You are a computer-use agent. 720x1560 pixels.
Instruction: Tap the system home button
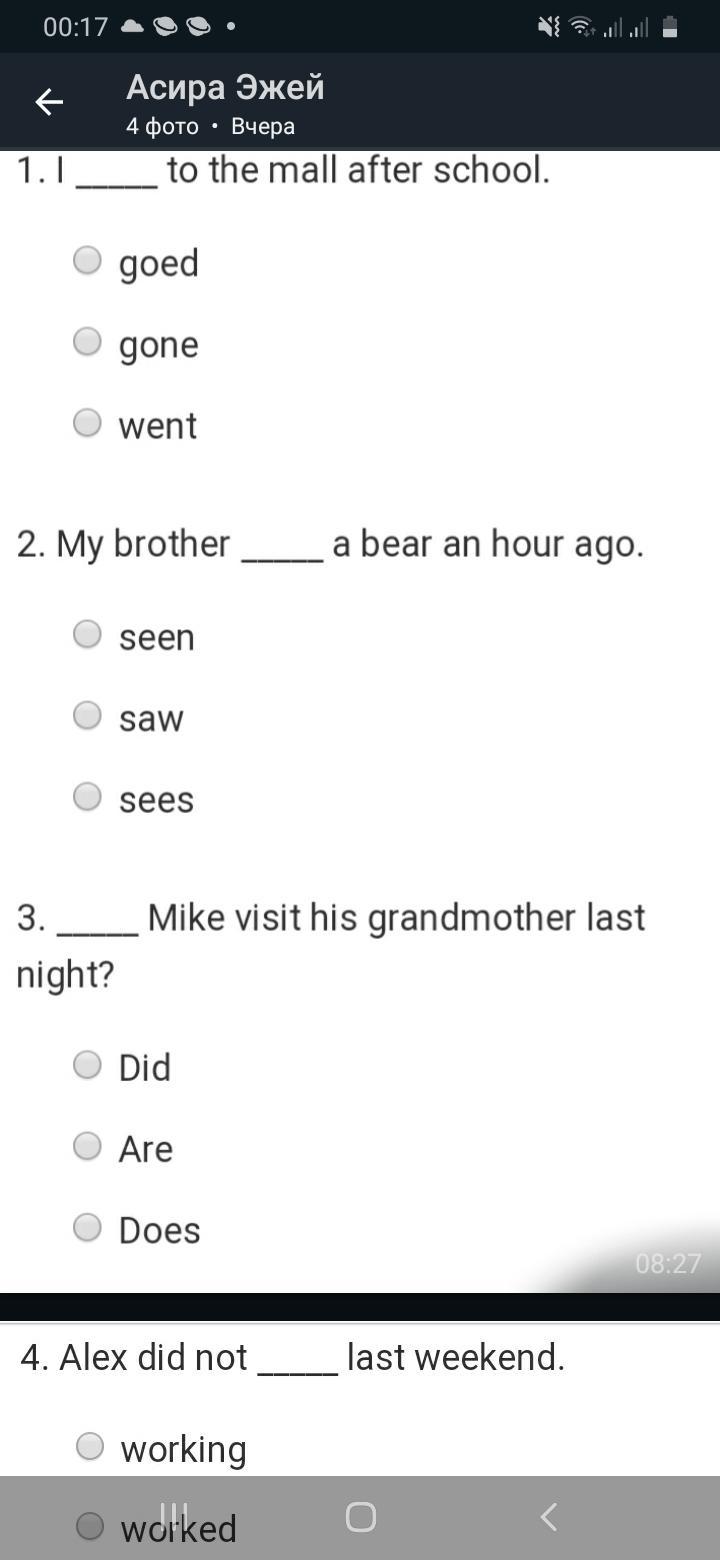[360, 1517]
